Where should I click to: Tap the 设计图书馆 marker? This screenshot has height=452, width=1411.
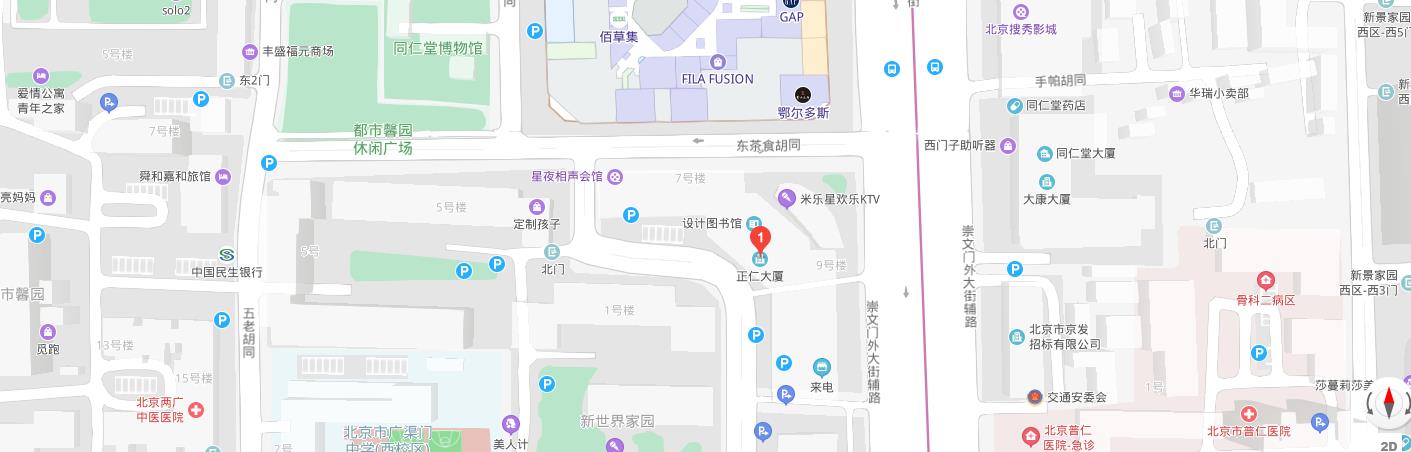(x=754, y=223)
